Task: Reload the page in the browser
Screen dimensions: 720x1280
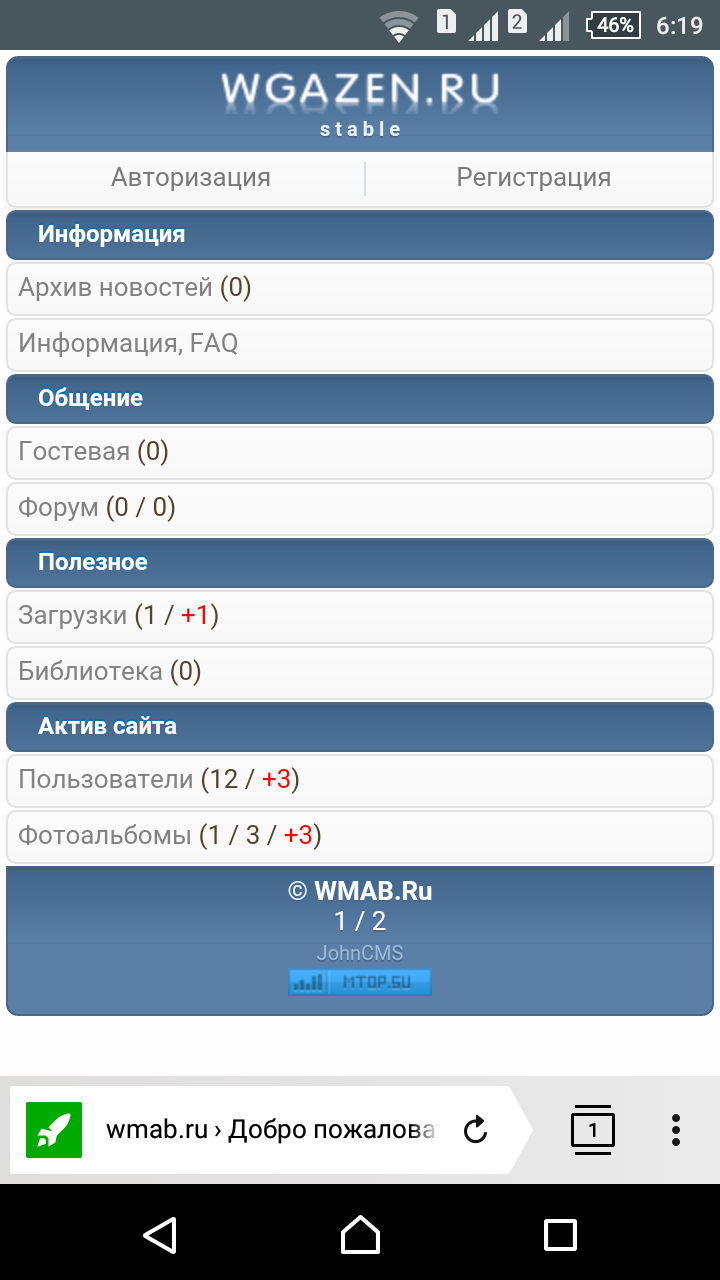Action: [x=476, y=1131]
